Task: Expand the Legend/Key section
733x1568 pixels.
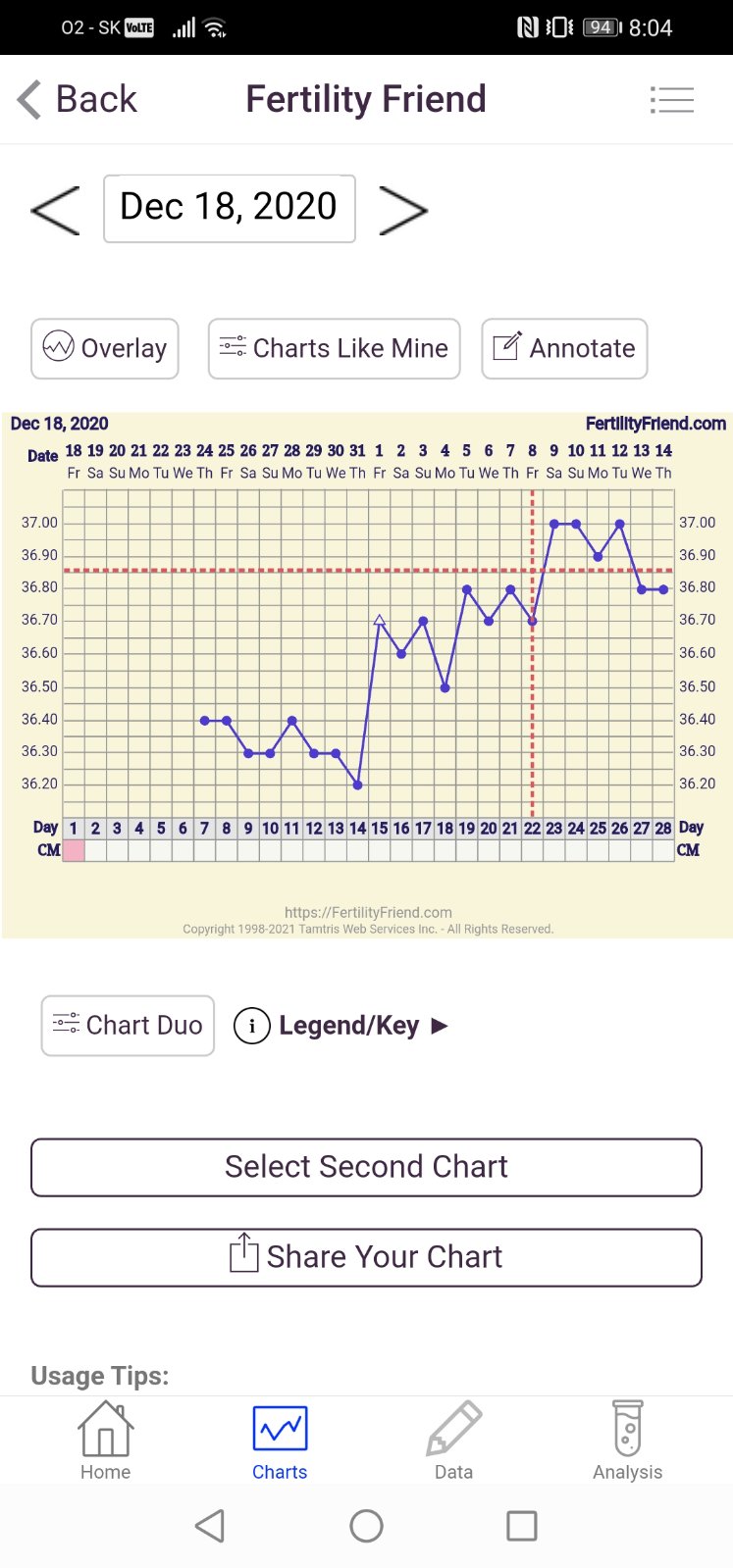Action: pyautogui.click(x=341, y=1026)
